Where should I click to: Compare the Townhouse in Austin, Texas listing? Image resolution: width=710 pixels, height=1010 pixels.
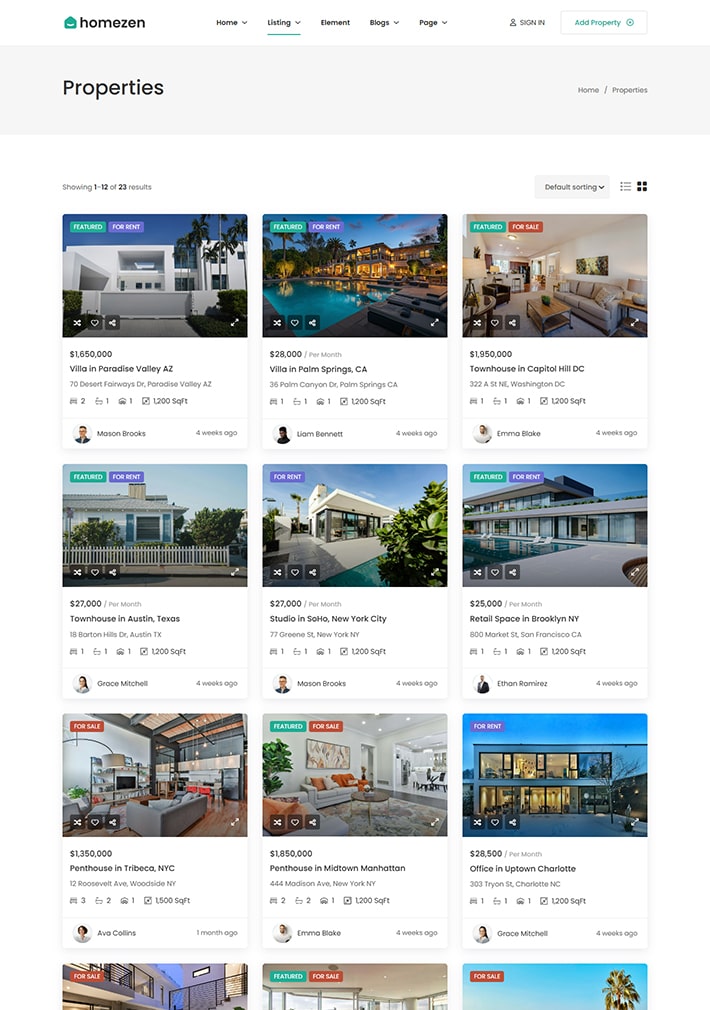click(77, 572)
